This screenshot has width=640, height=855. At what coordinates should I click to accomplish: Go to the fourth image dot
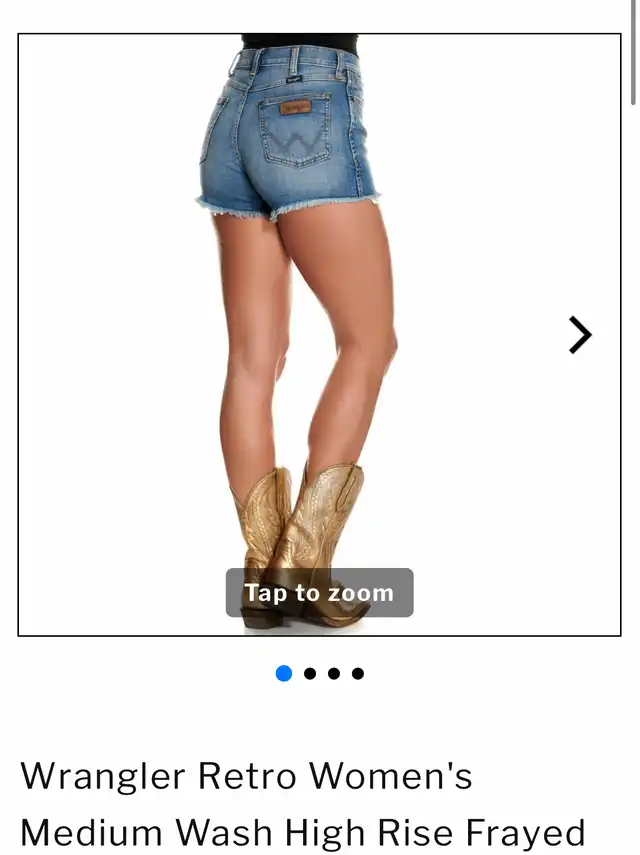tap(358, 673)
